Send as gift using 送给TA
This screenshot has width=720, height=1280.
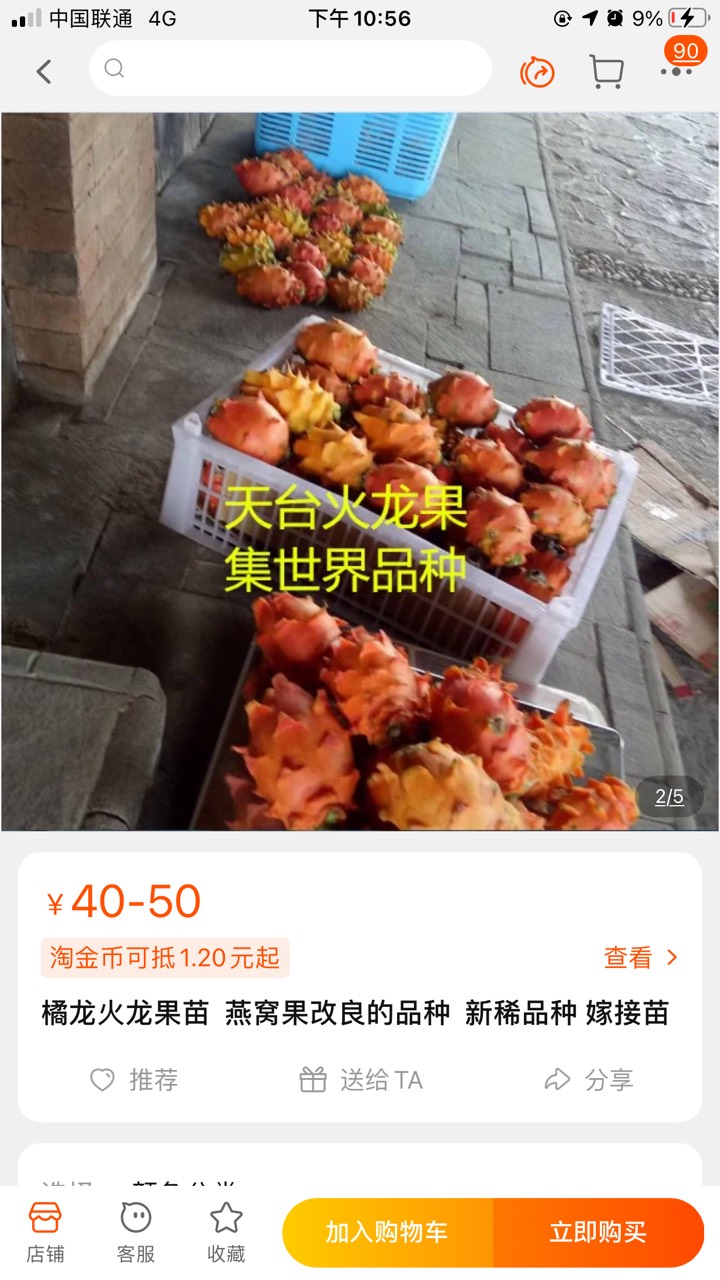tap(361, 1080)
